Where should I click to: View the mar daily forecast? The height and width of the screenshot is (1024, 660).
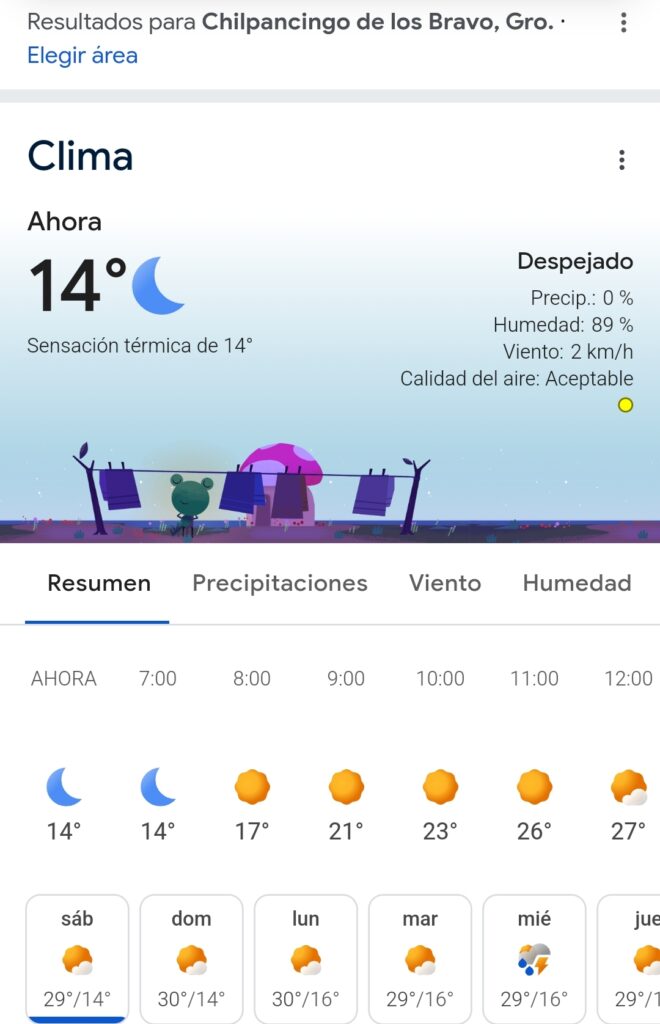tap(420, 958)
